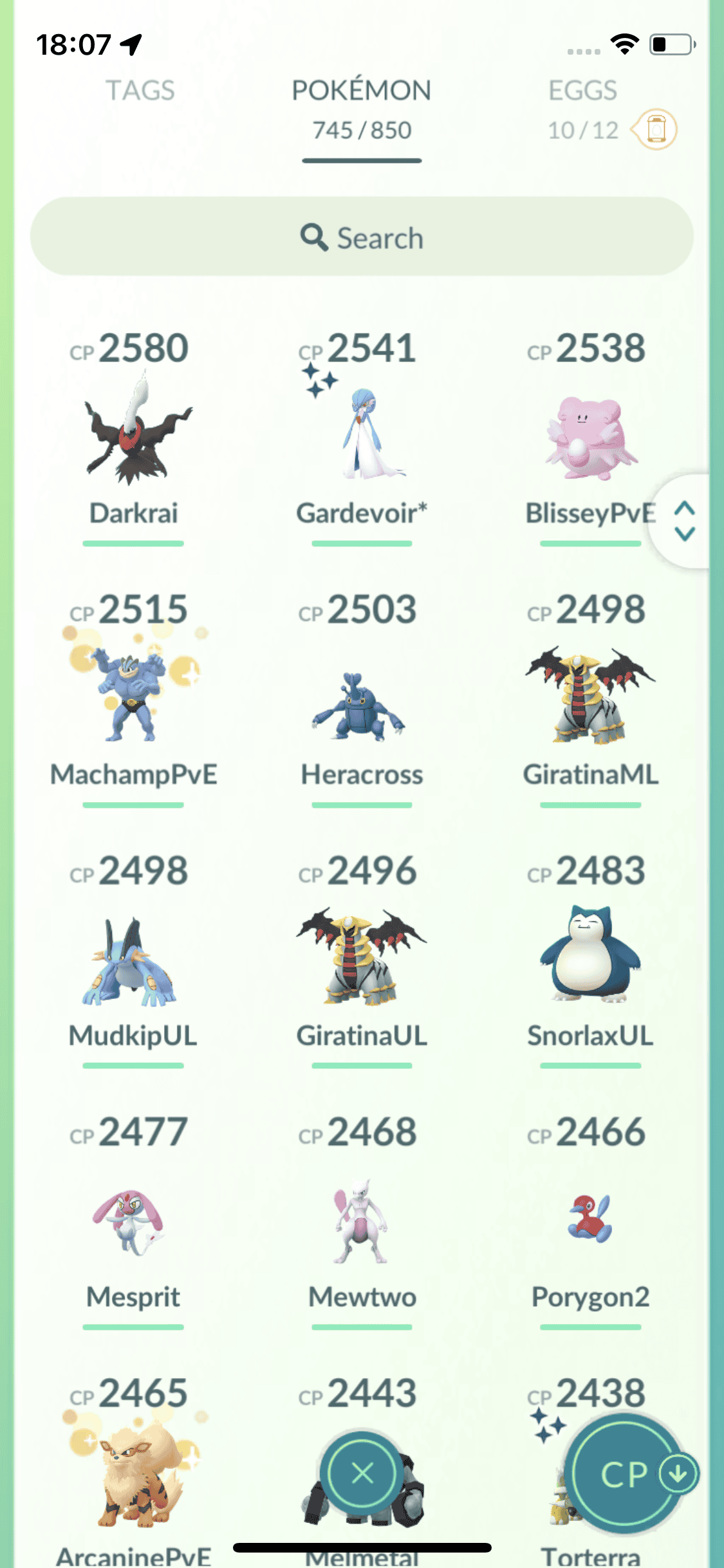Image resolution: width=724 pixels, height=1568 pixels.
Task: Open MudkipUL CP 2498
Action: click(133, 962)
